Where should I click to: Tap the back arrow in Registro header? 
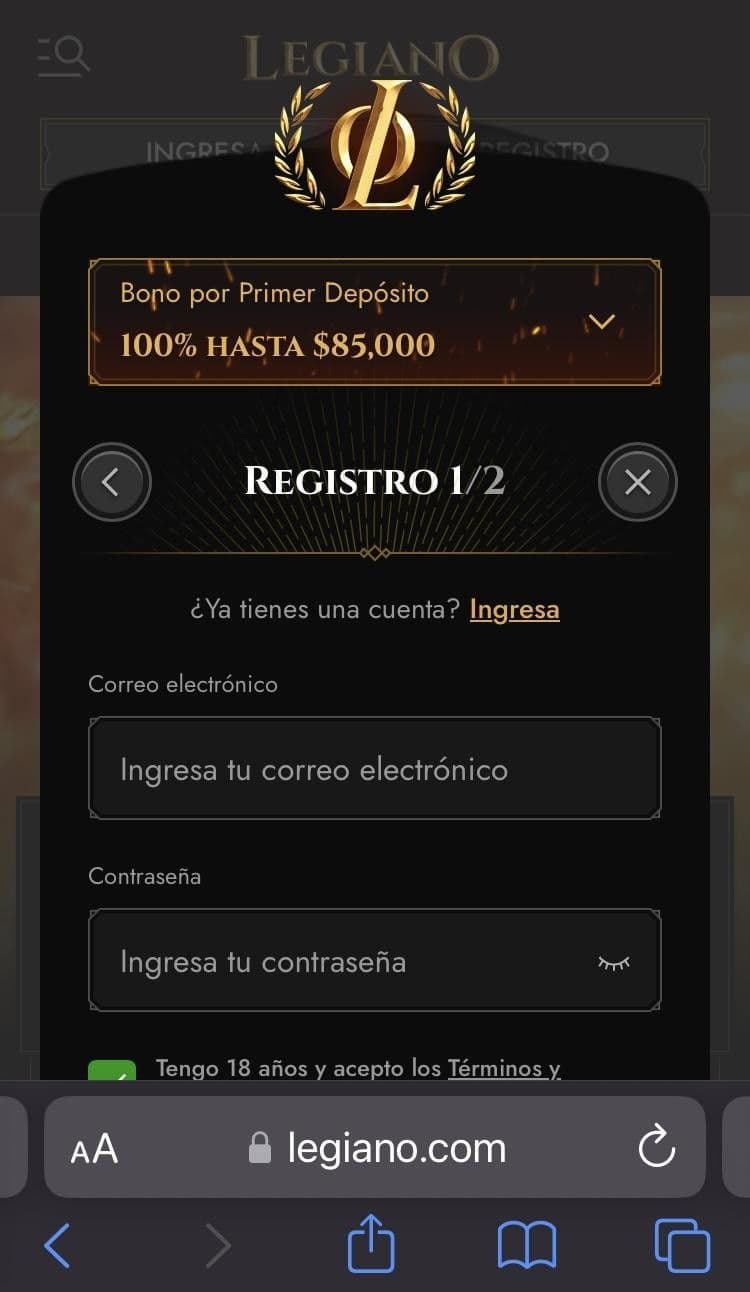(x=112, y=481)
